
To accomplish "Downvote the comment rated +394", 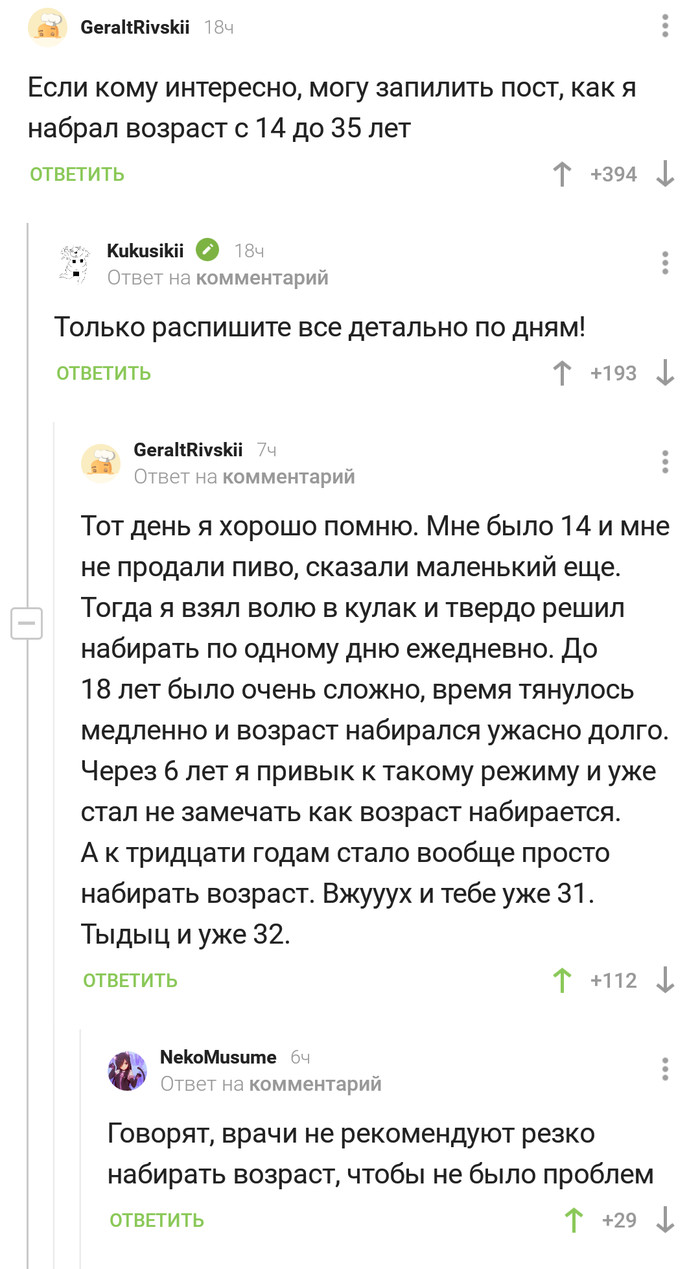I will tap(665, 175).
